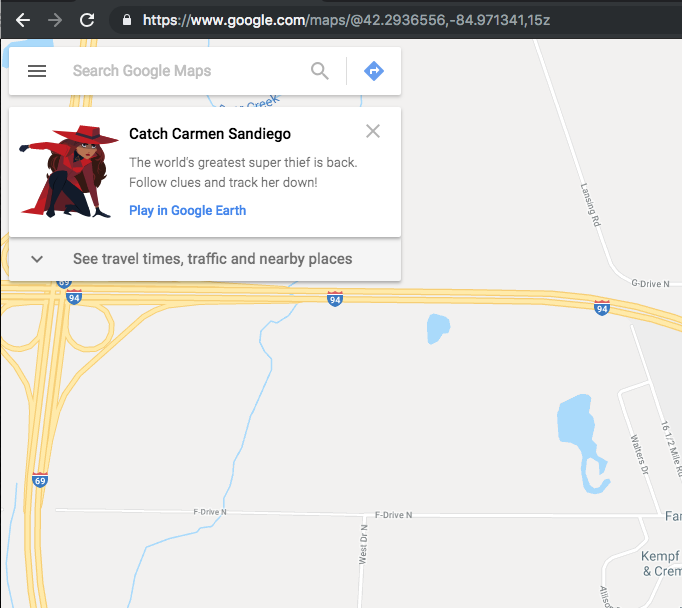
Task: Expand See travel times, traffic and nearby places
Action: [205, 259]
